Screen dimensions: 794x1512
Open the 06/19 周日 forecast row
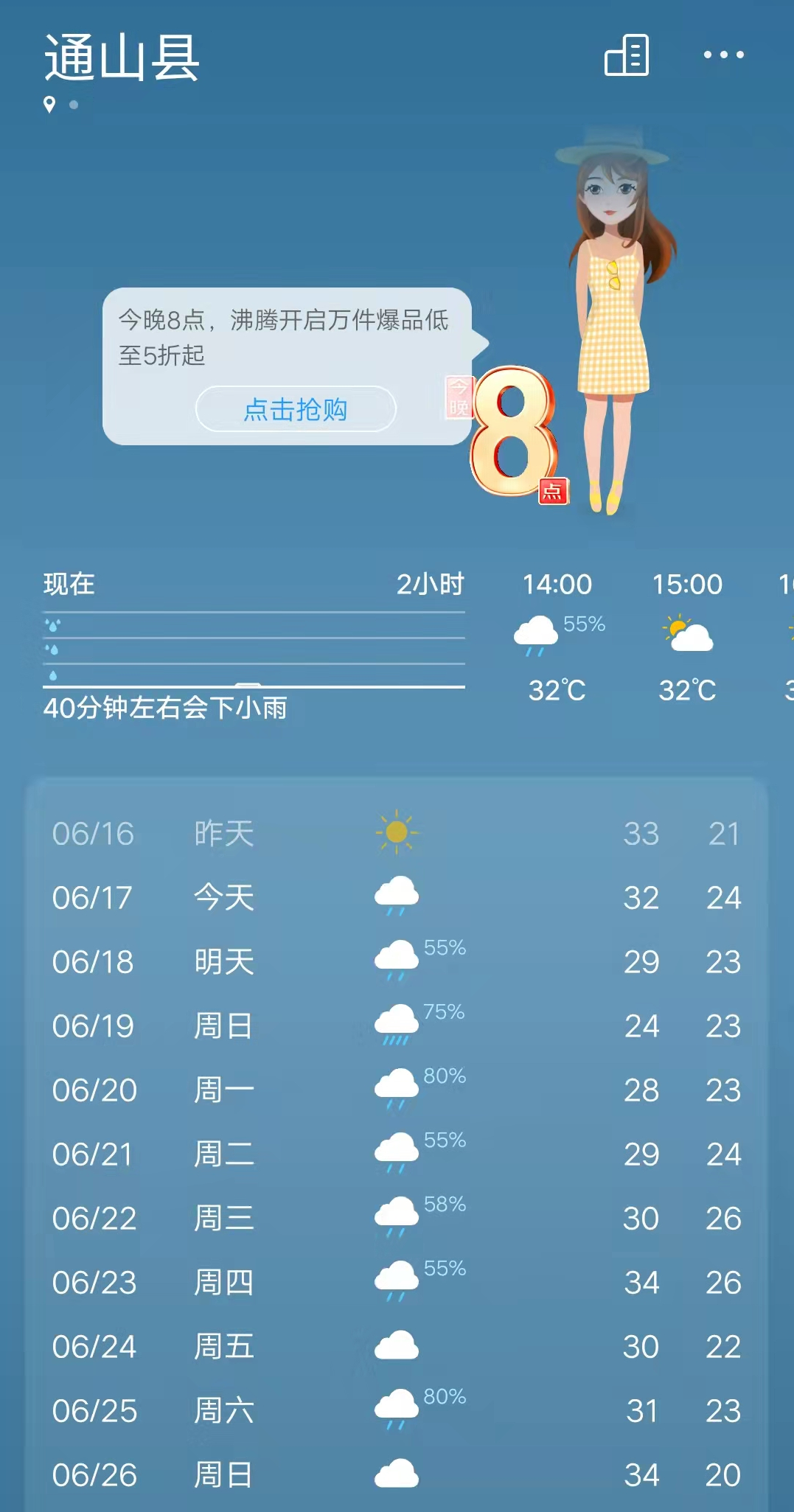click(x=397, y=1025)
